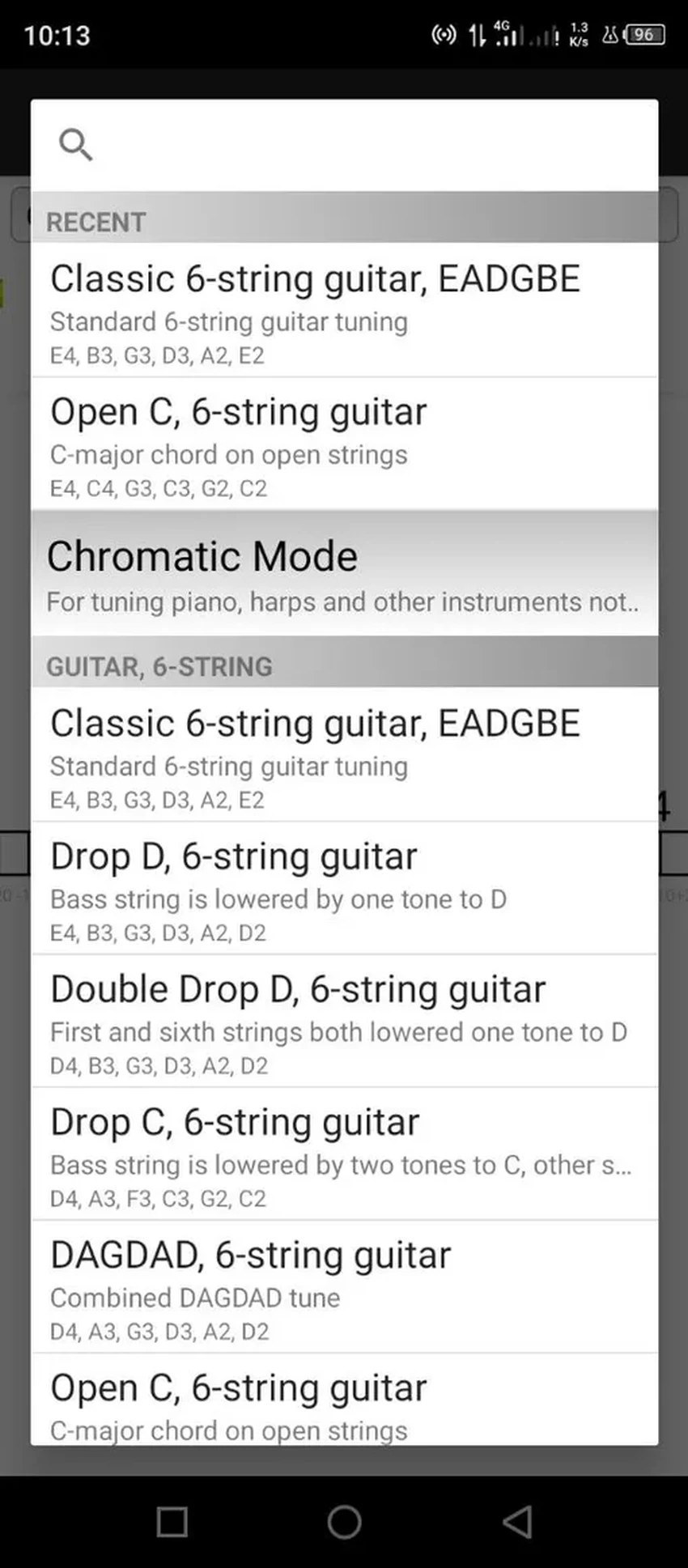Viewport: 688px width, 1568px height.
Task: Tap the system back button
Action: [517, 1522]
